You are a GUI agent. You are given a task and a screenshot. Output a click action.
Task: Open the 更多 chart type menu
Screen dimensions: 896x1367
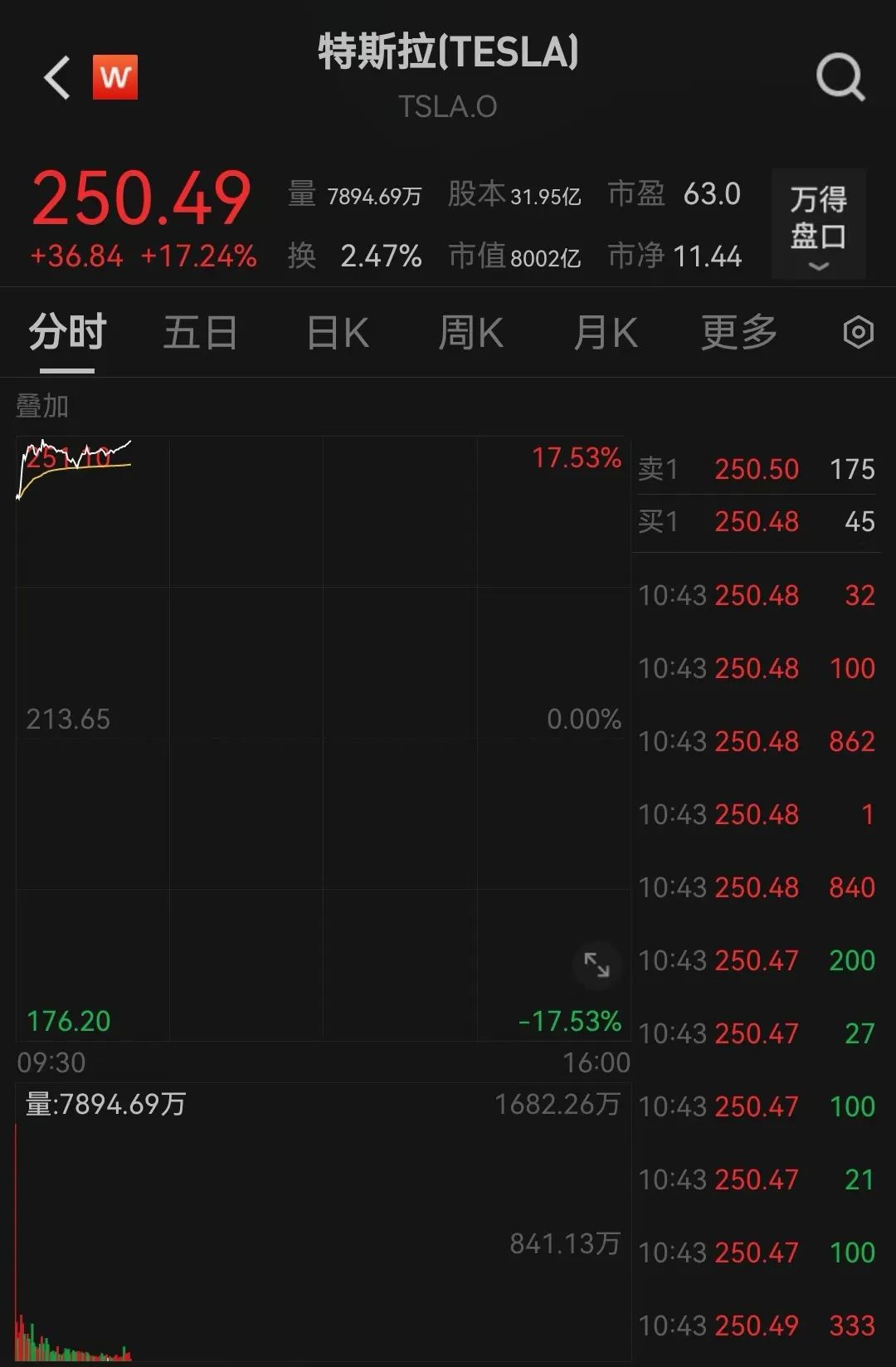737,331
